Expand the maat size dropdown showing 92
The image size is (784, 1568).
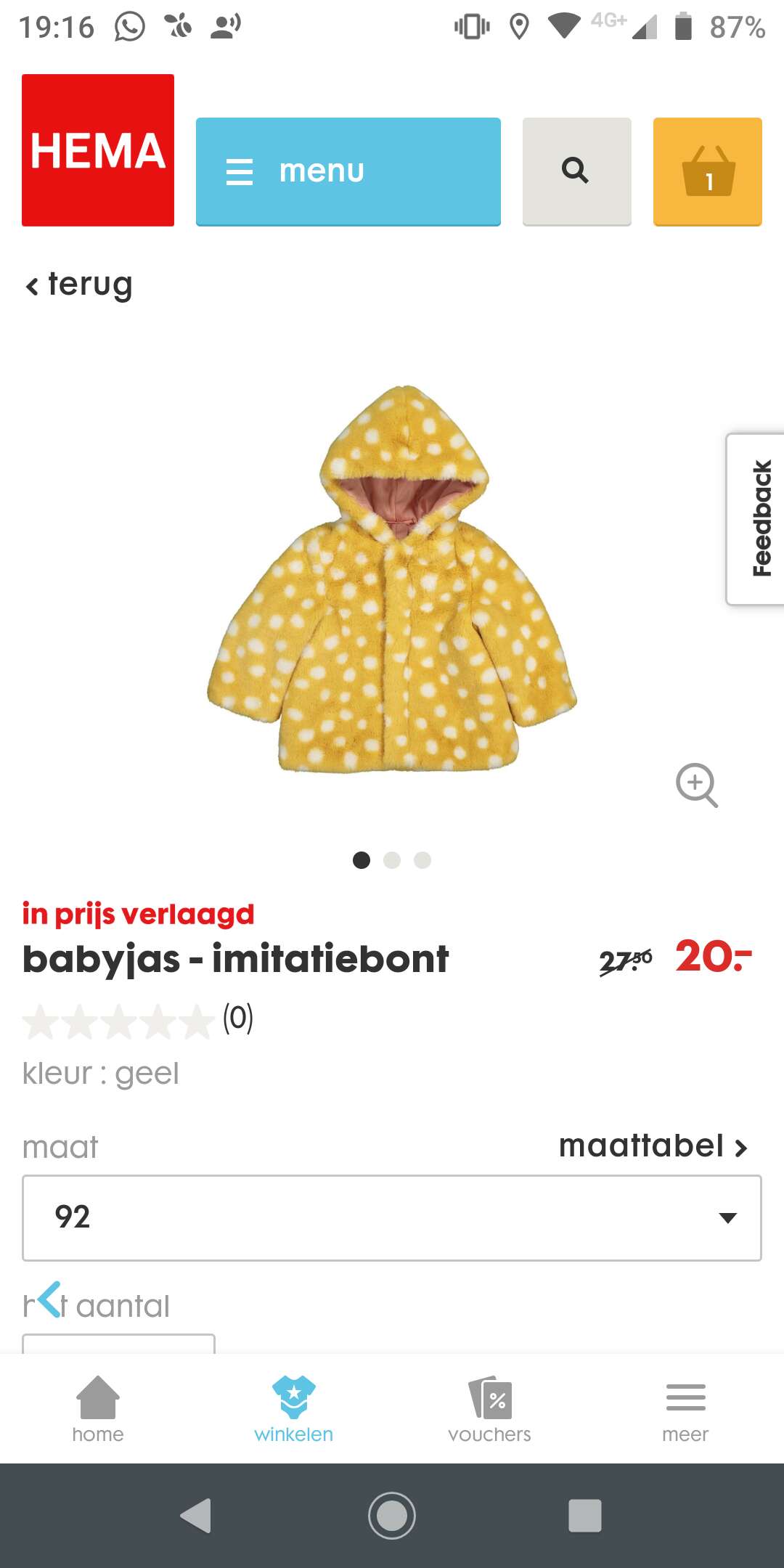coord(392,1217)
